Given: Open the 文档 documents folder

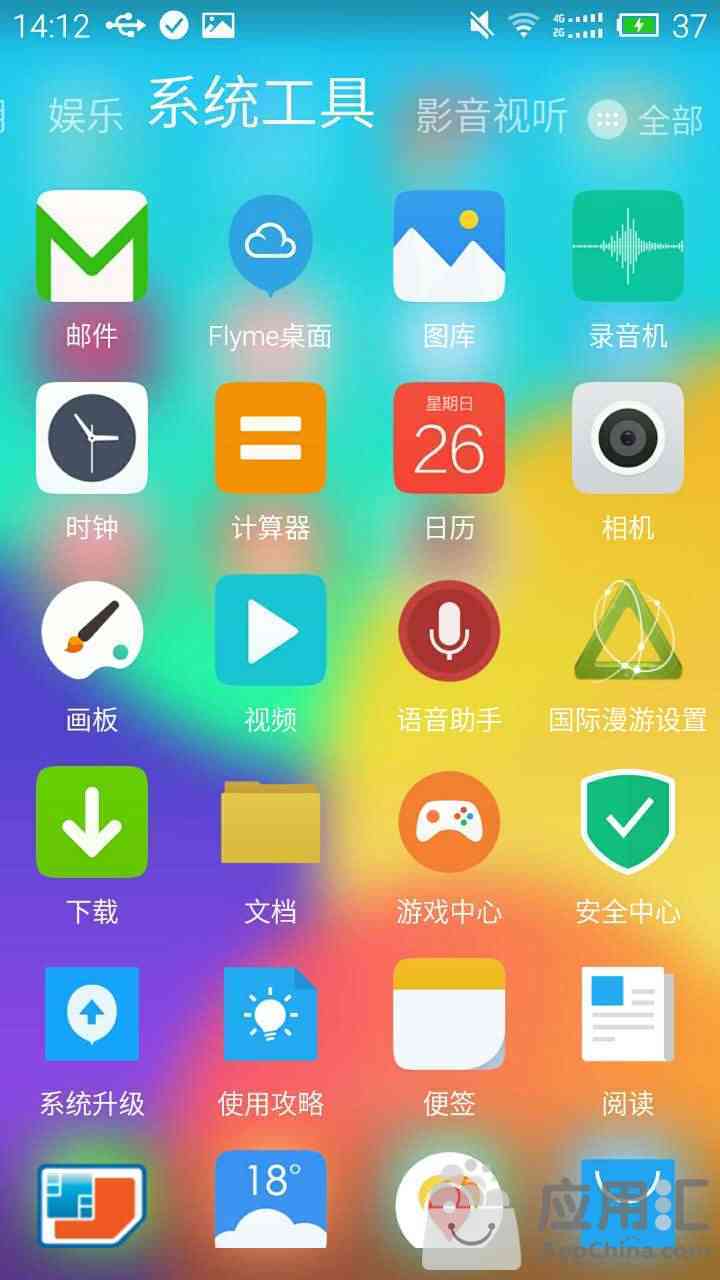Looking at the screenshot, I should coord(270,822).
